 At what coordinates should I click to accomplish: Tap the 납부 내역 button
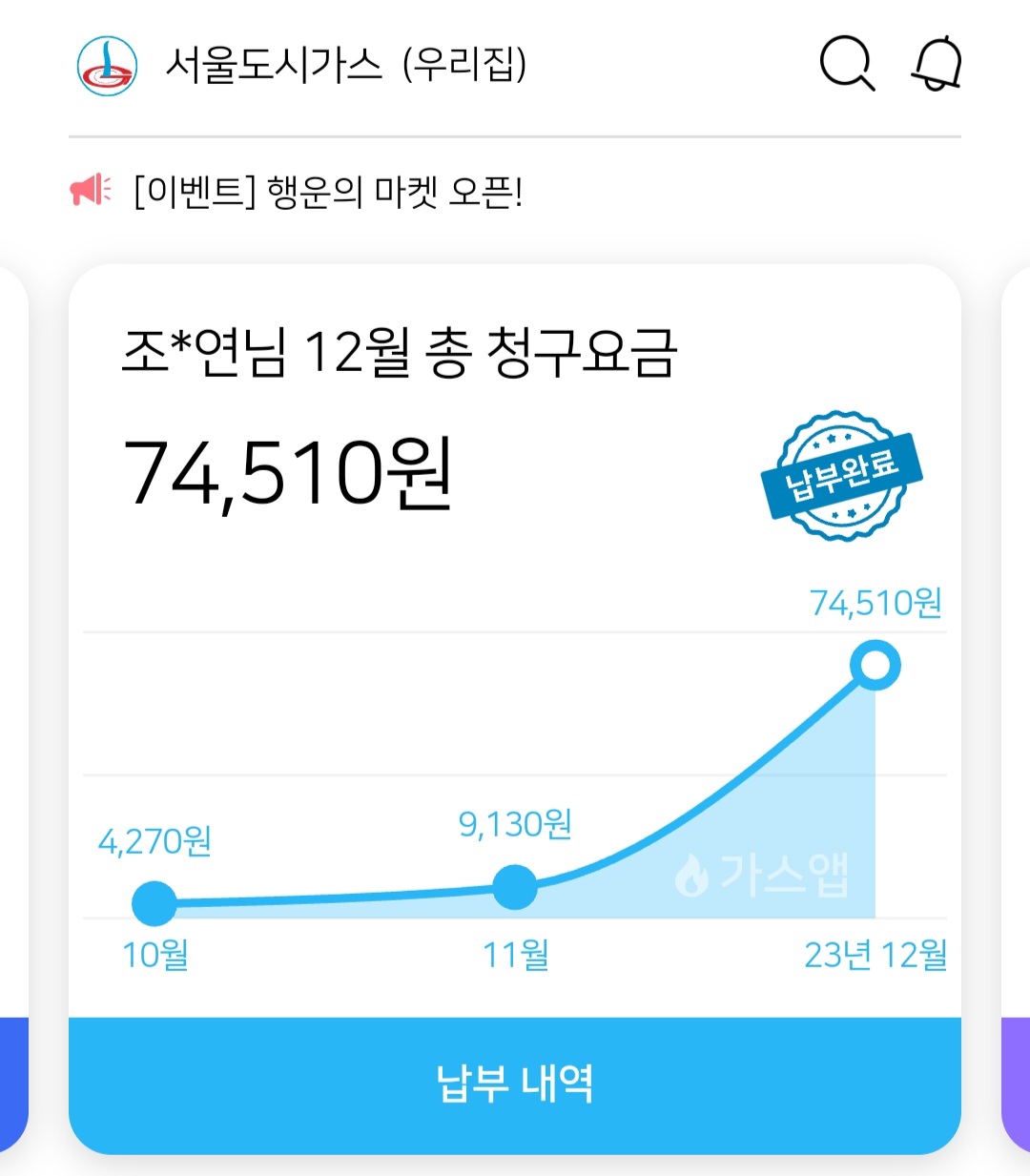[515, 1084]
